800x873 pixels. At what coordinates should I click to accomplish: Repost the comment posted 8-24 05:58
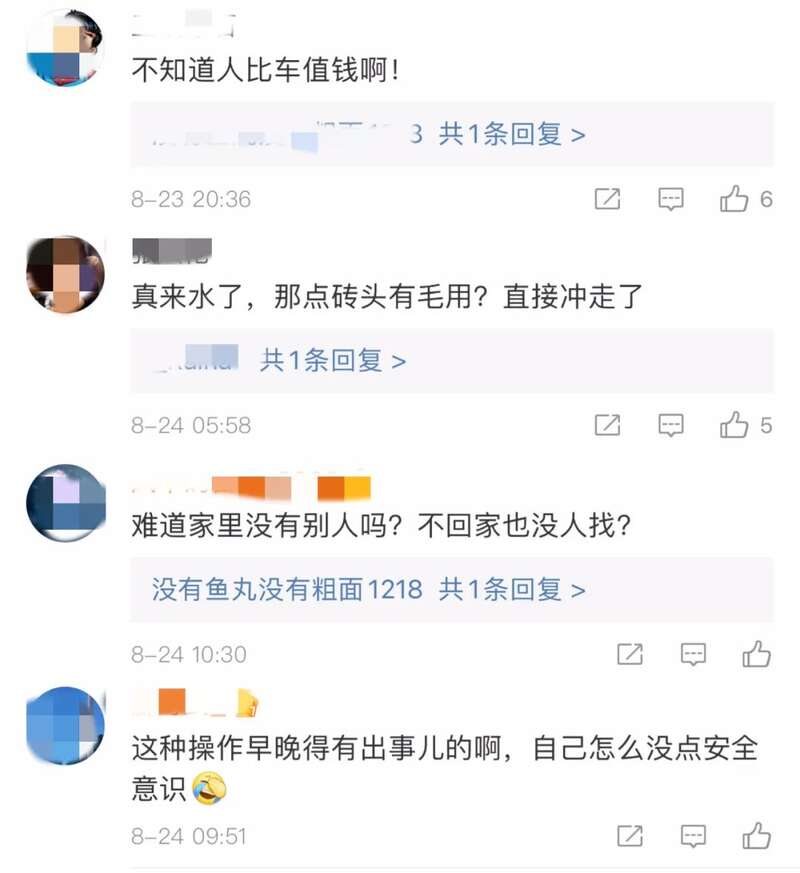tap(607, 425)
